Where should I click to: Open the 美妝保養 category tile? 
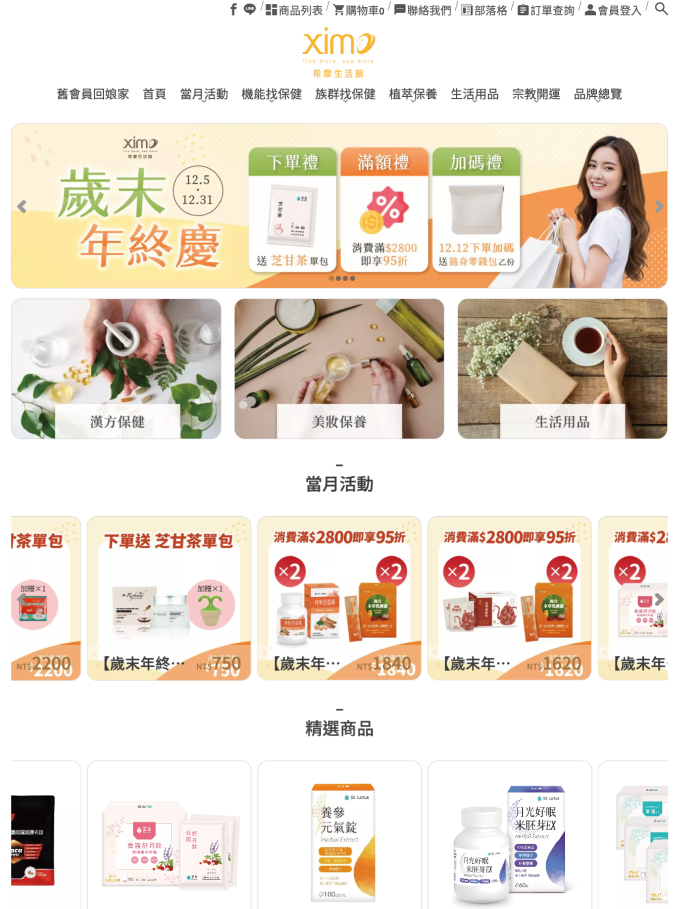[339, 368]
